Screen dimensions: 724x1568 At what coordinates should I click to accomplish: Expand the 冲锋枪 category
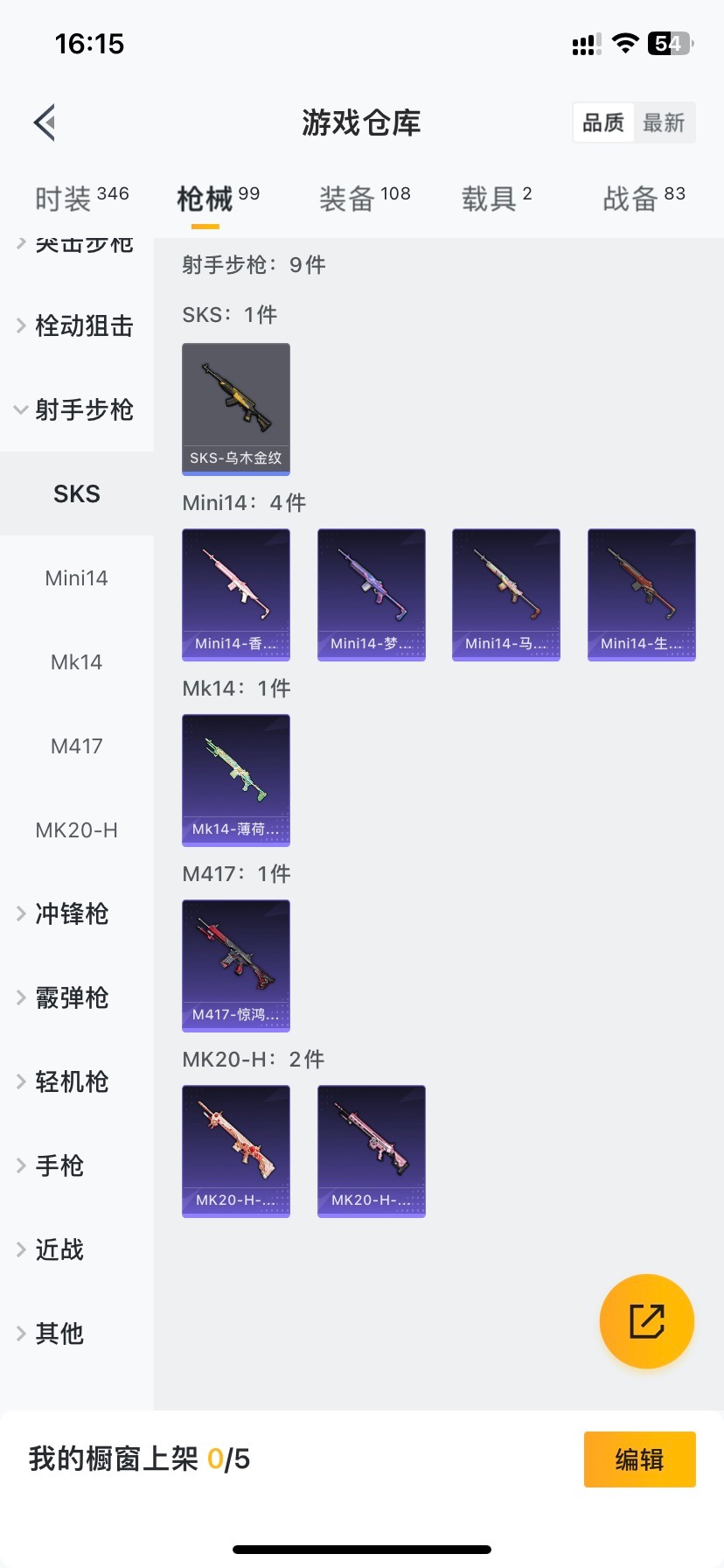(x=72, y=913)
